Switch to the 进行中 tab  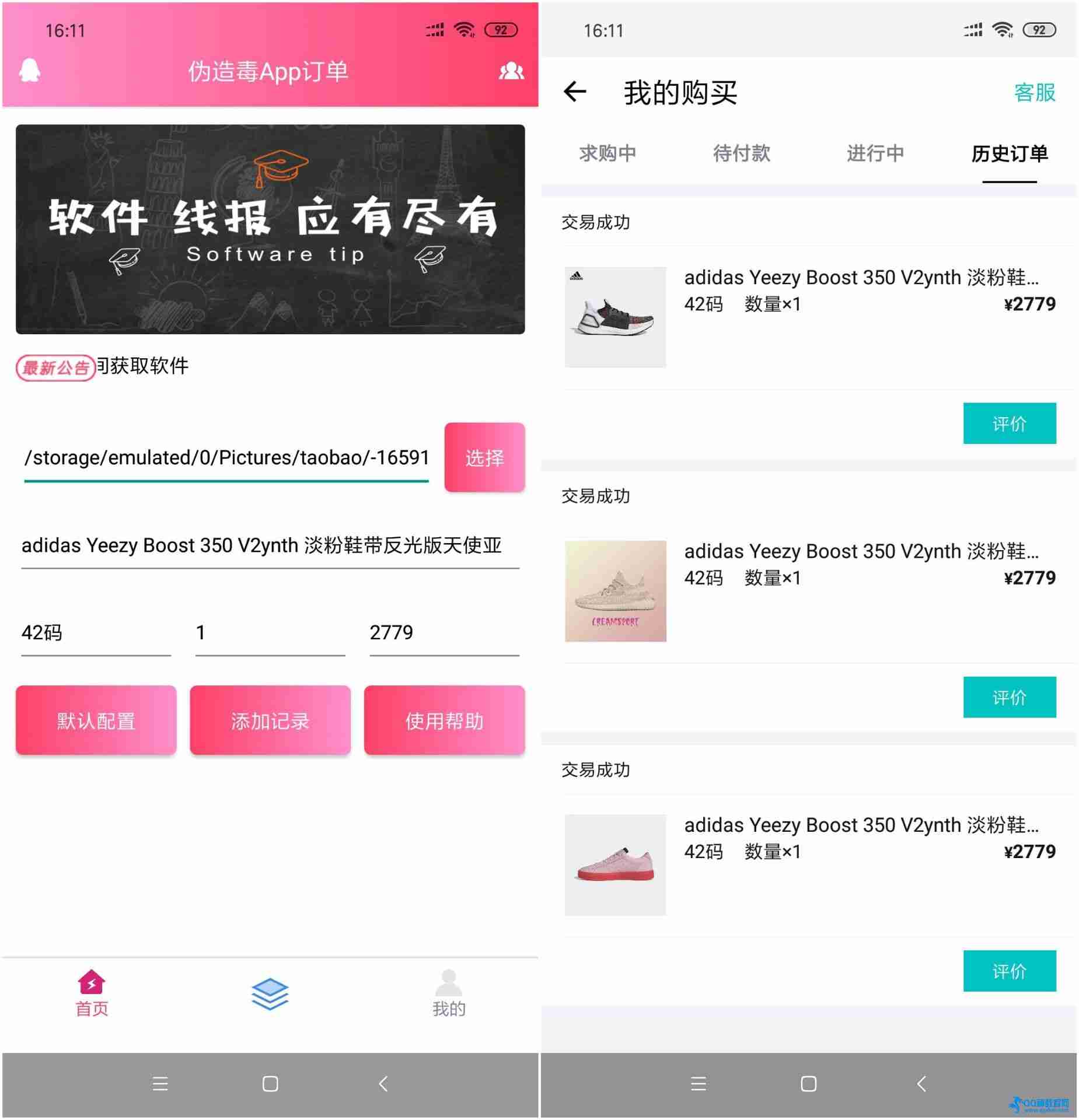[x=875, y=153]
